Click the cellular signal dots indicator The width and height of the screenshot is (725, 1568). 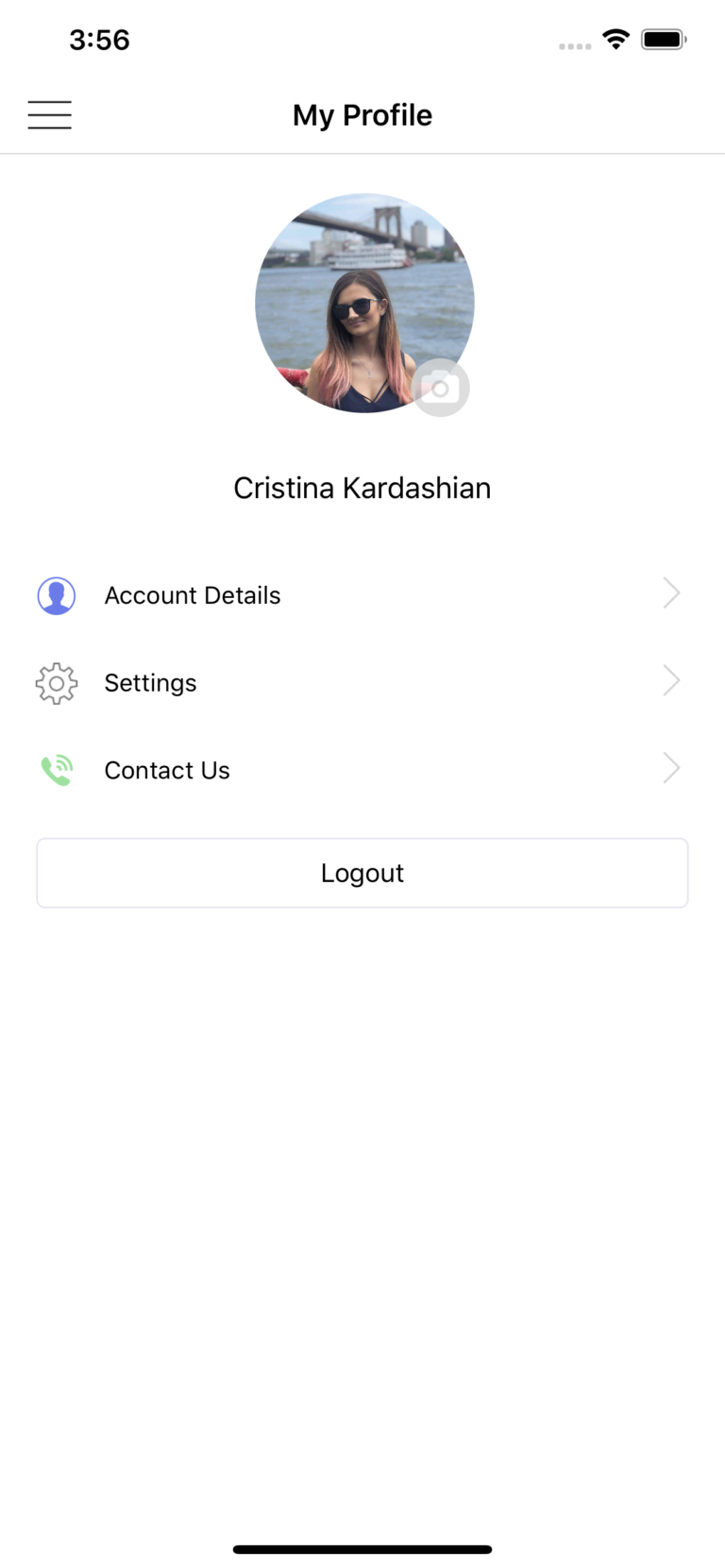click(574, 44)
